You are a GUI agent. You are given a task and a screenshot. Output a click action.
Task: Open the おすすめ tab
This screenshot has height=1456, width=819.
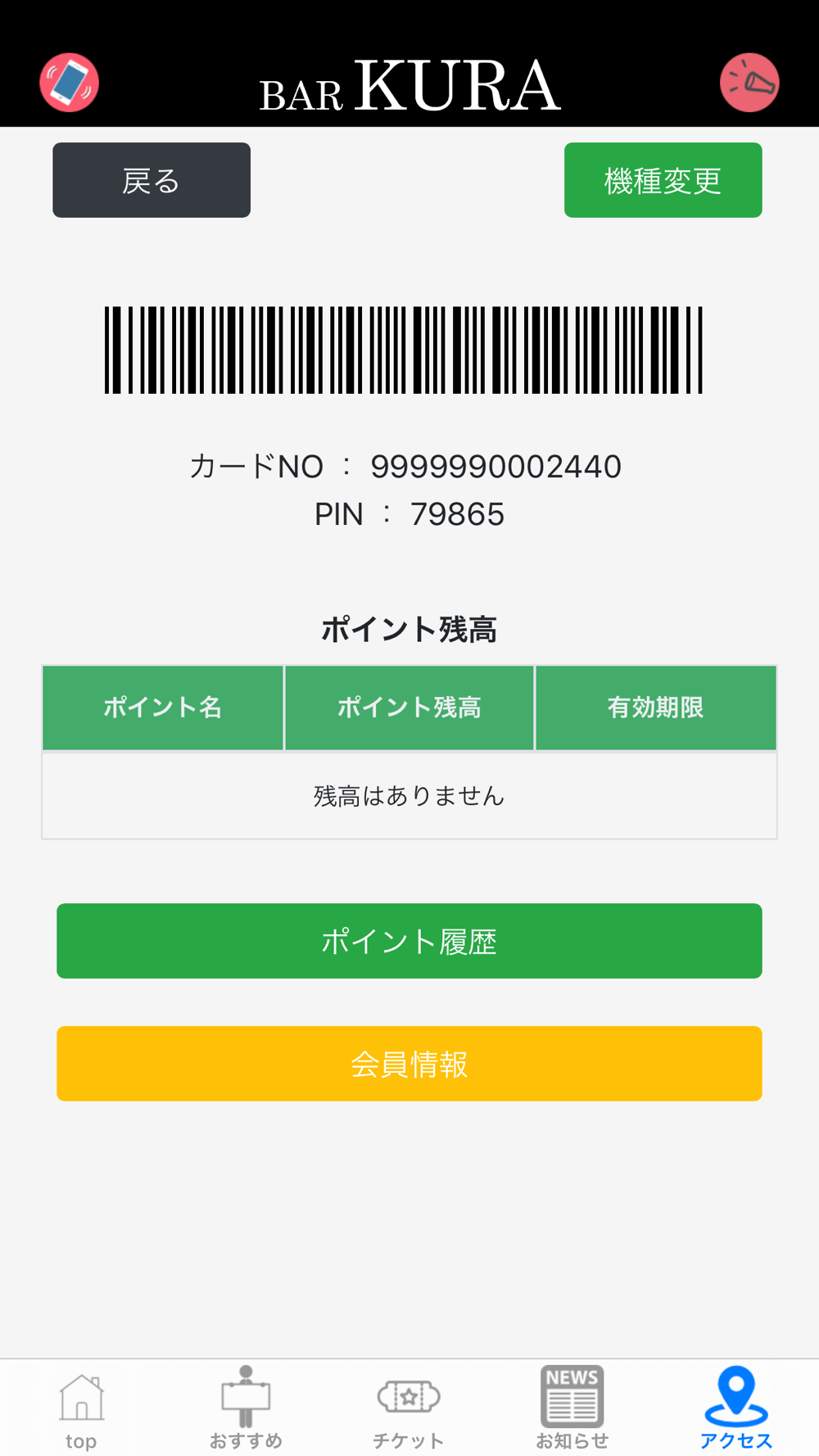(246, 1409)
